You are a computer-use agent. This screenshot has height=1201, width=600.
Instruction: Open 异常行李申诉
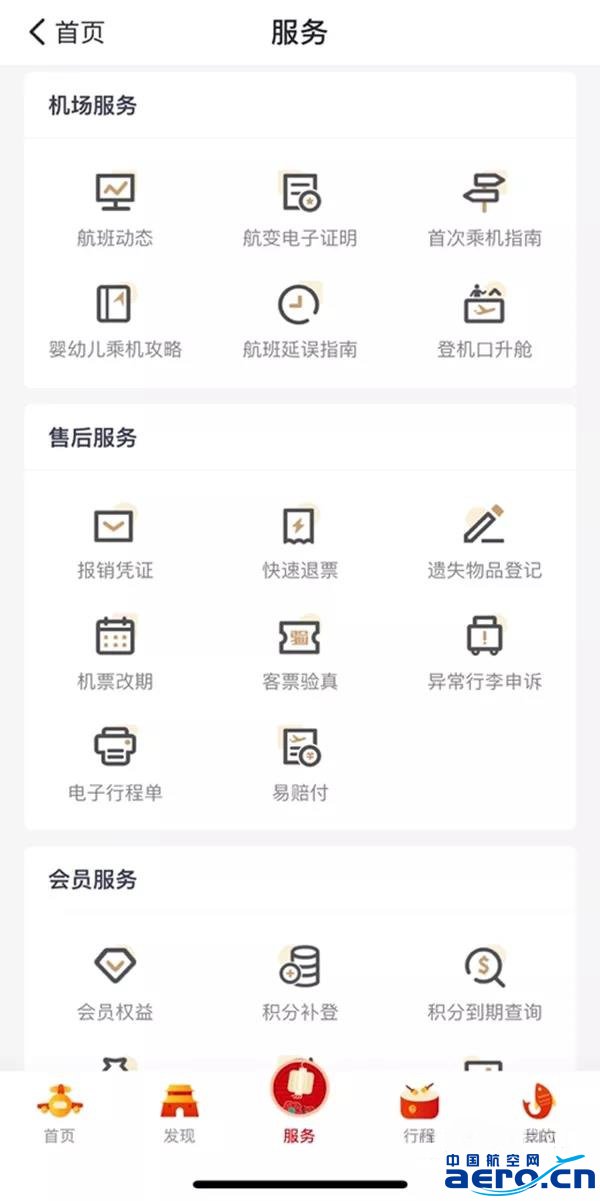coord(485,653)
